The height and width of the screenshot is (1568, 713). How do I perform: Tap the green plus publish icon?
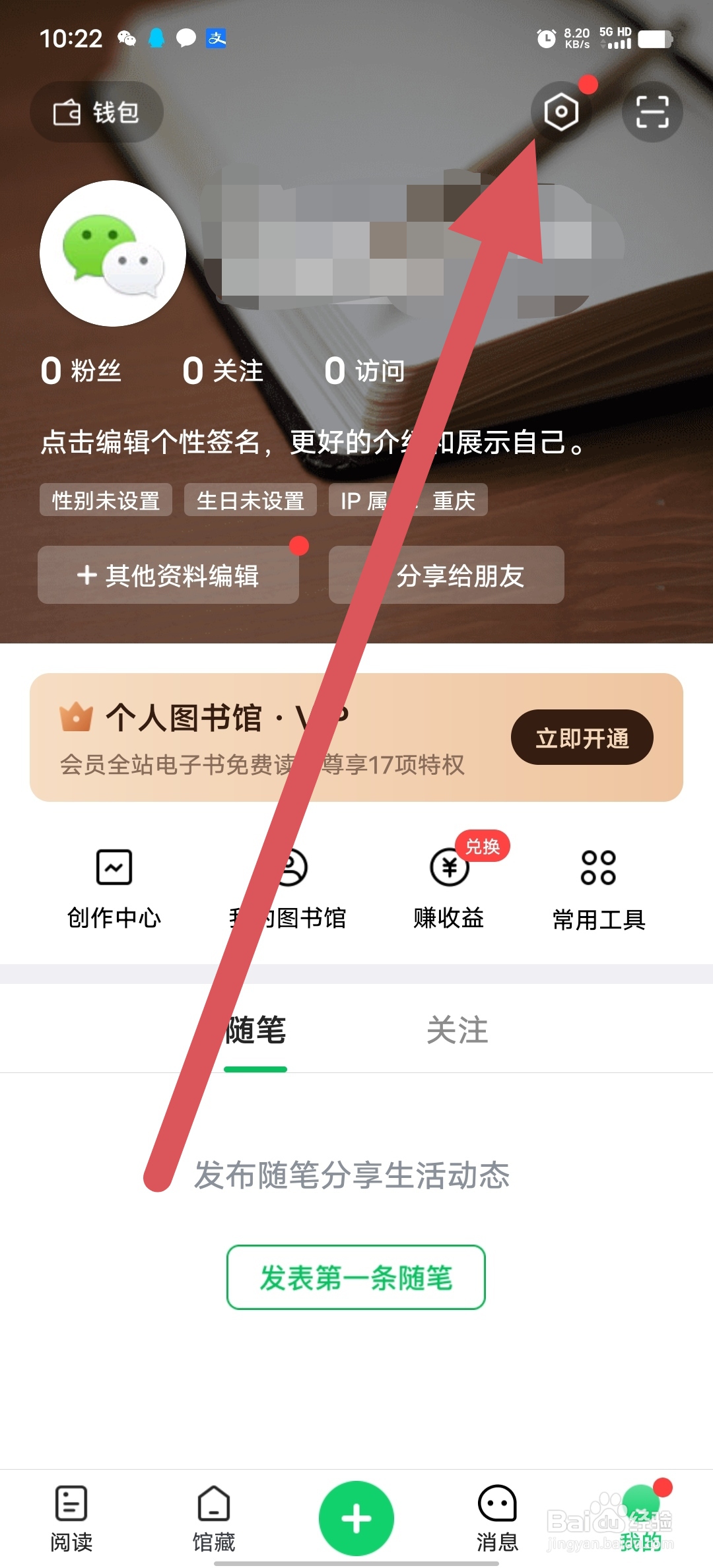click(356, 1518)
